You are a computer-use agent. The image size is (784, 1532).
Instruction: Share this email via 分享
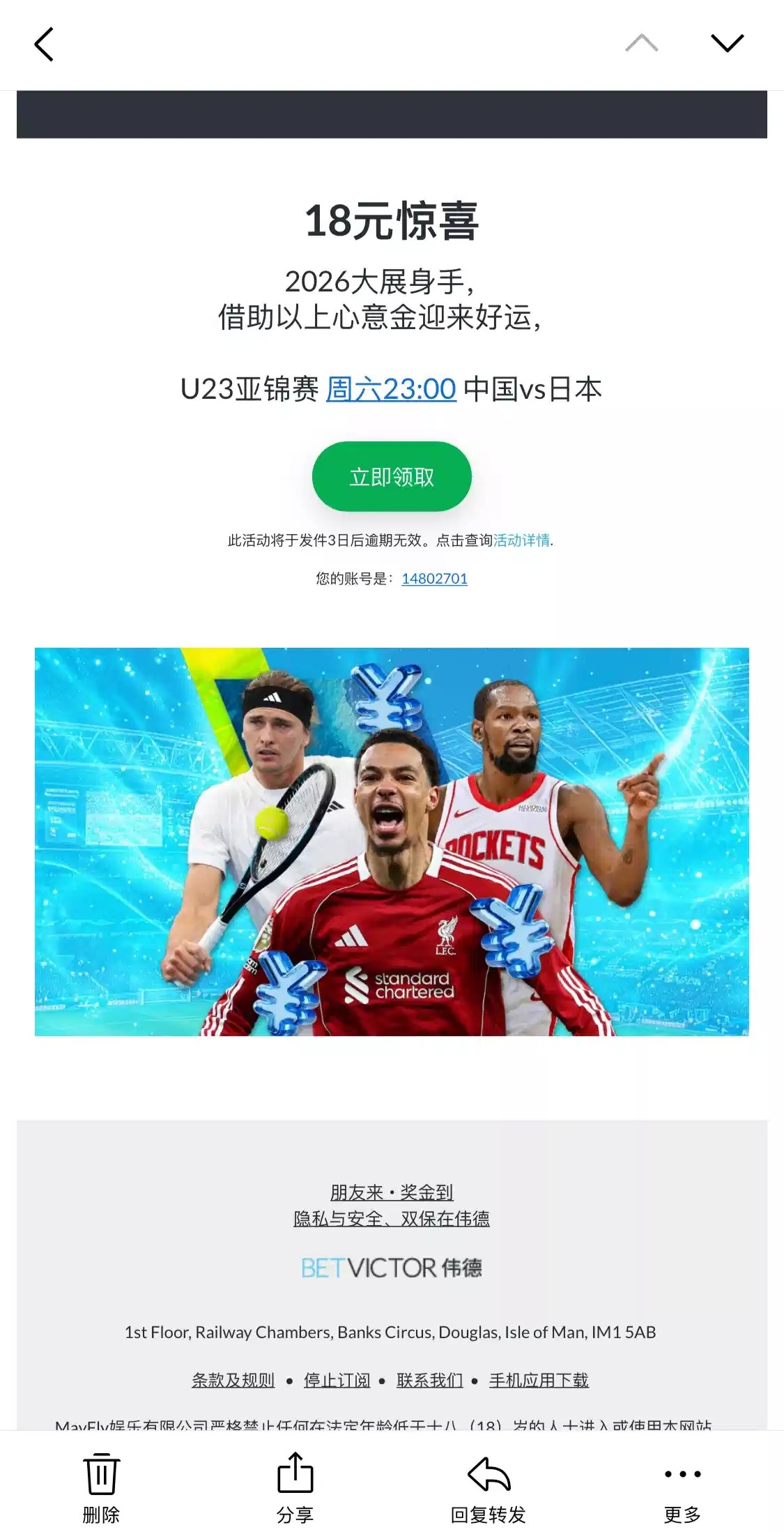pos(295,1487)
